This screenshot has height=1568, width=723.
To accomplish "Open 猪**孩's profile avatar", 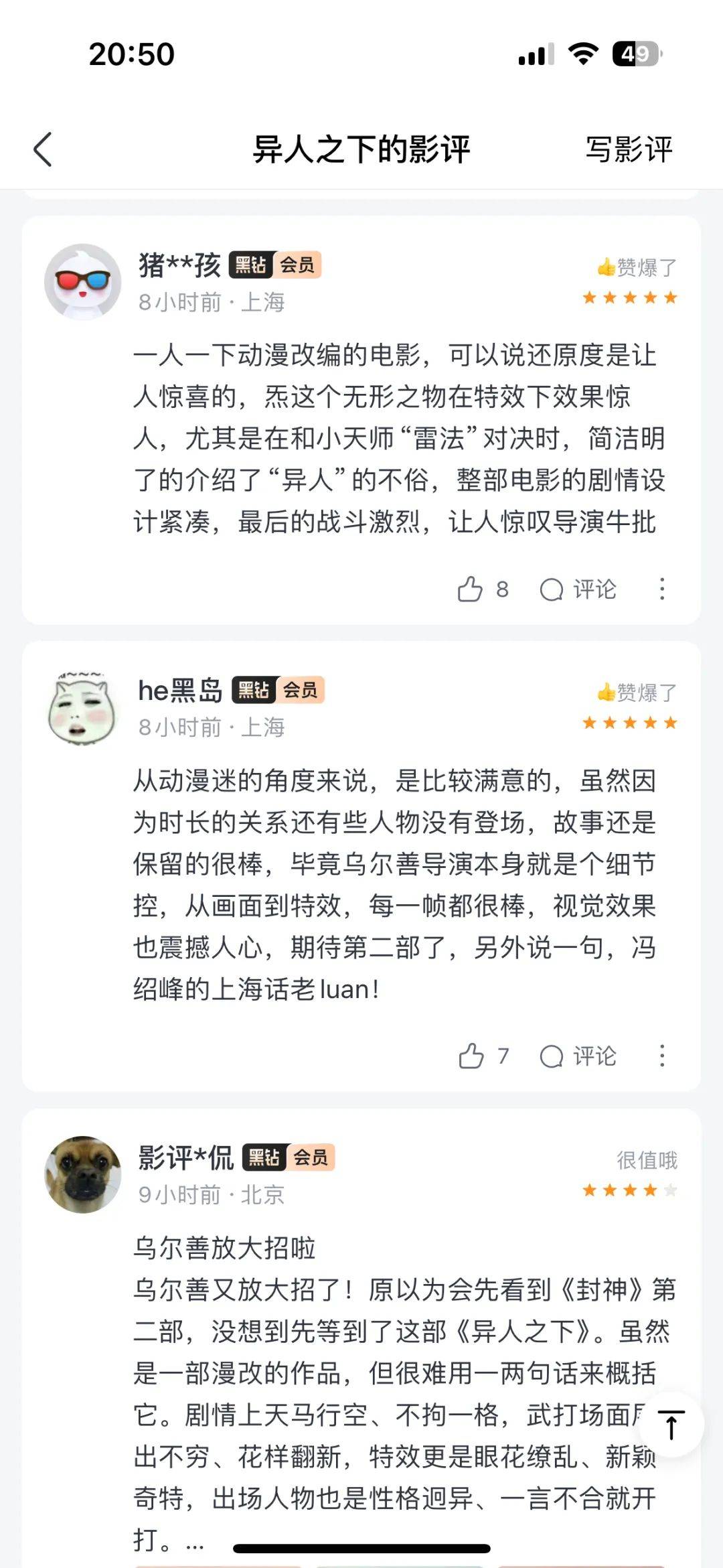I will pos(82,282).
